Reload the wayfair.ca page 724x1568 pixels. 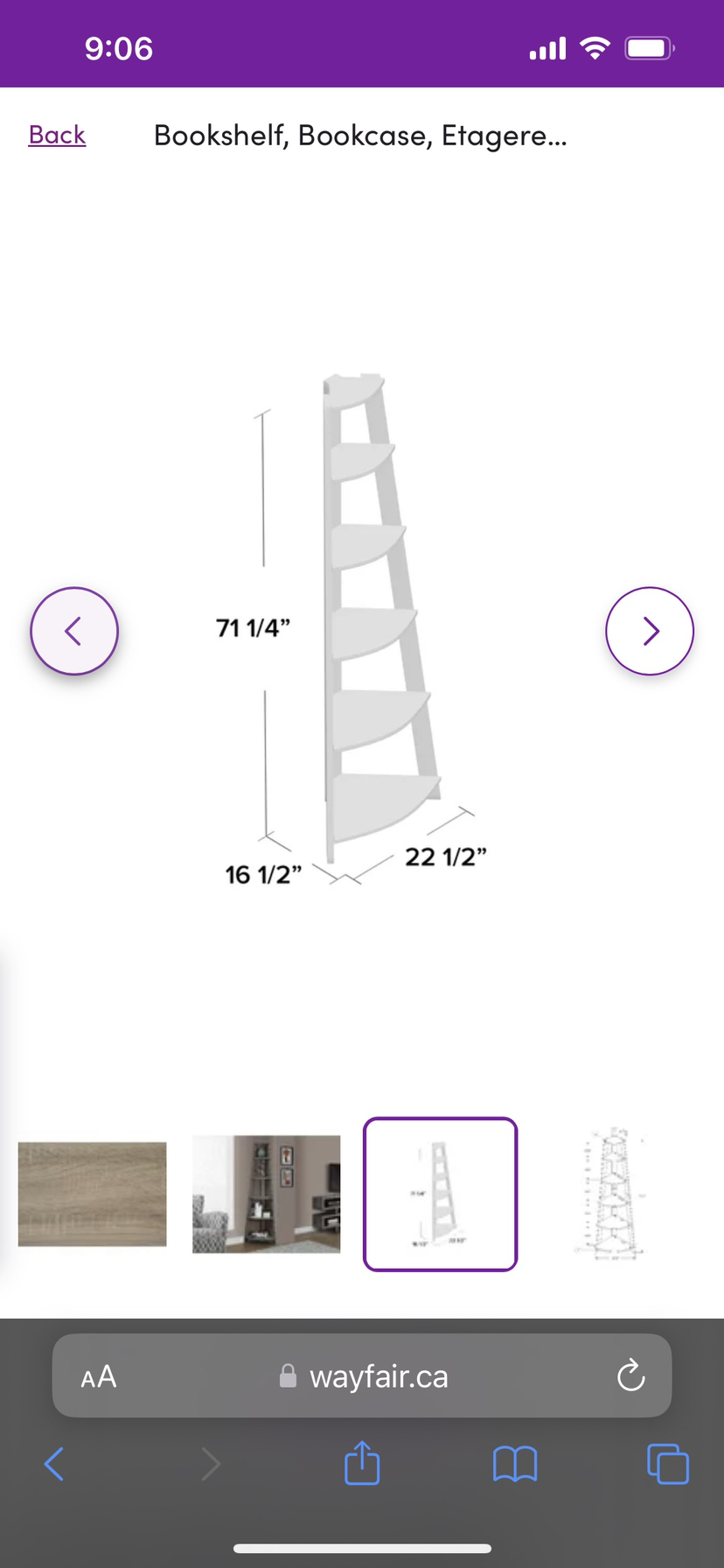point(631,1375)
